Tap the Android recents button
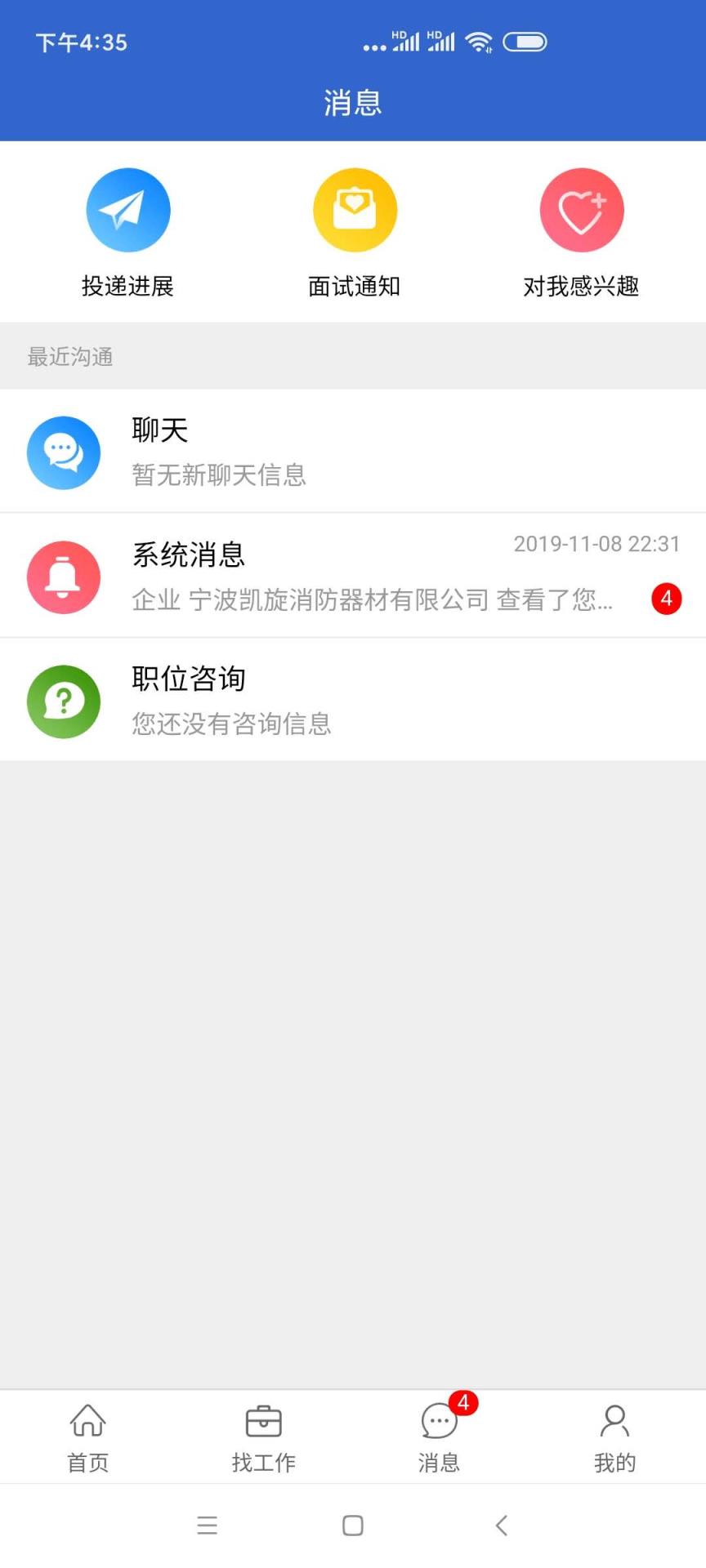The width and height of the screenshot is (706, 1568). (207, 1526)
